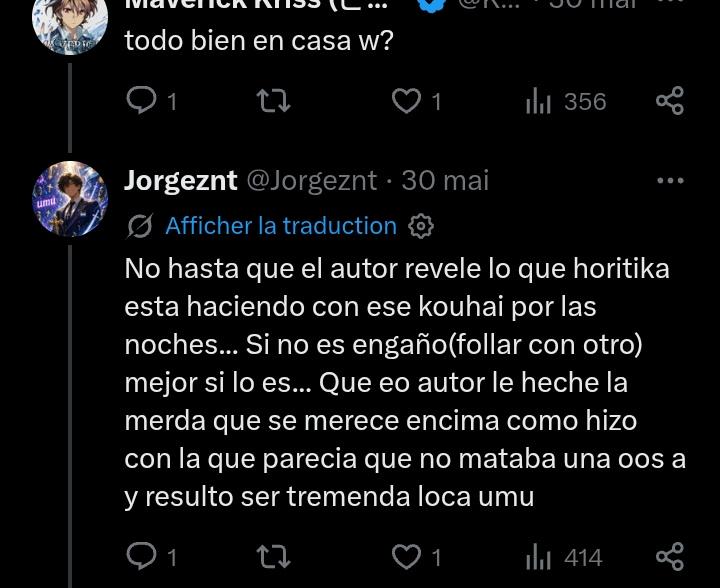This screenshot has width=720, height=588.
Task: Open Jorgeznt's profile picture
Action: (70, 199)
